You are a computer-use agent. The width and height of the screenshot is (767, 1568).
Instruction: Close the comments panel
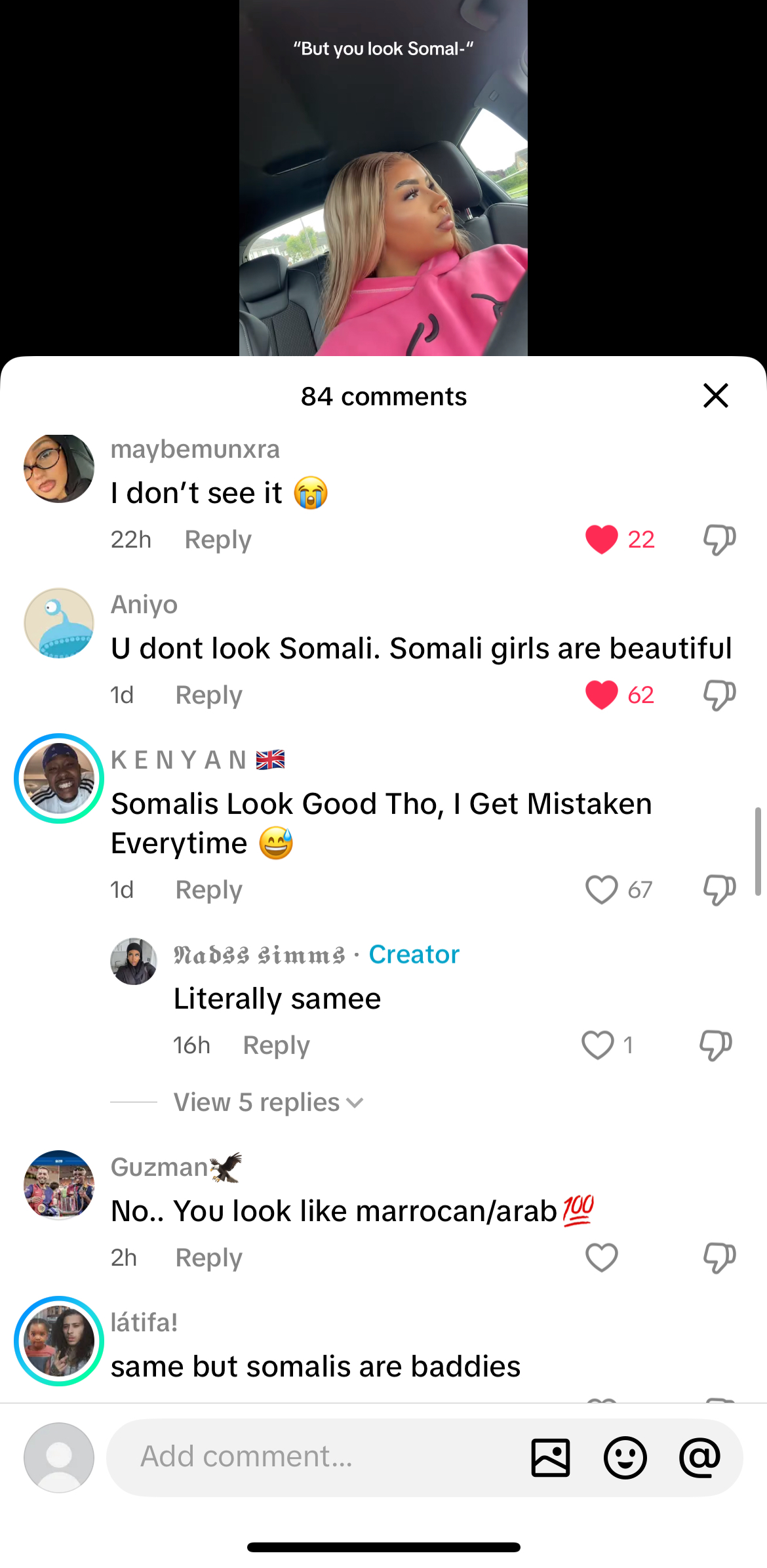[715, 395]
